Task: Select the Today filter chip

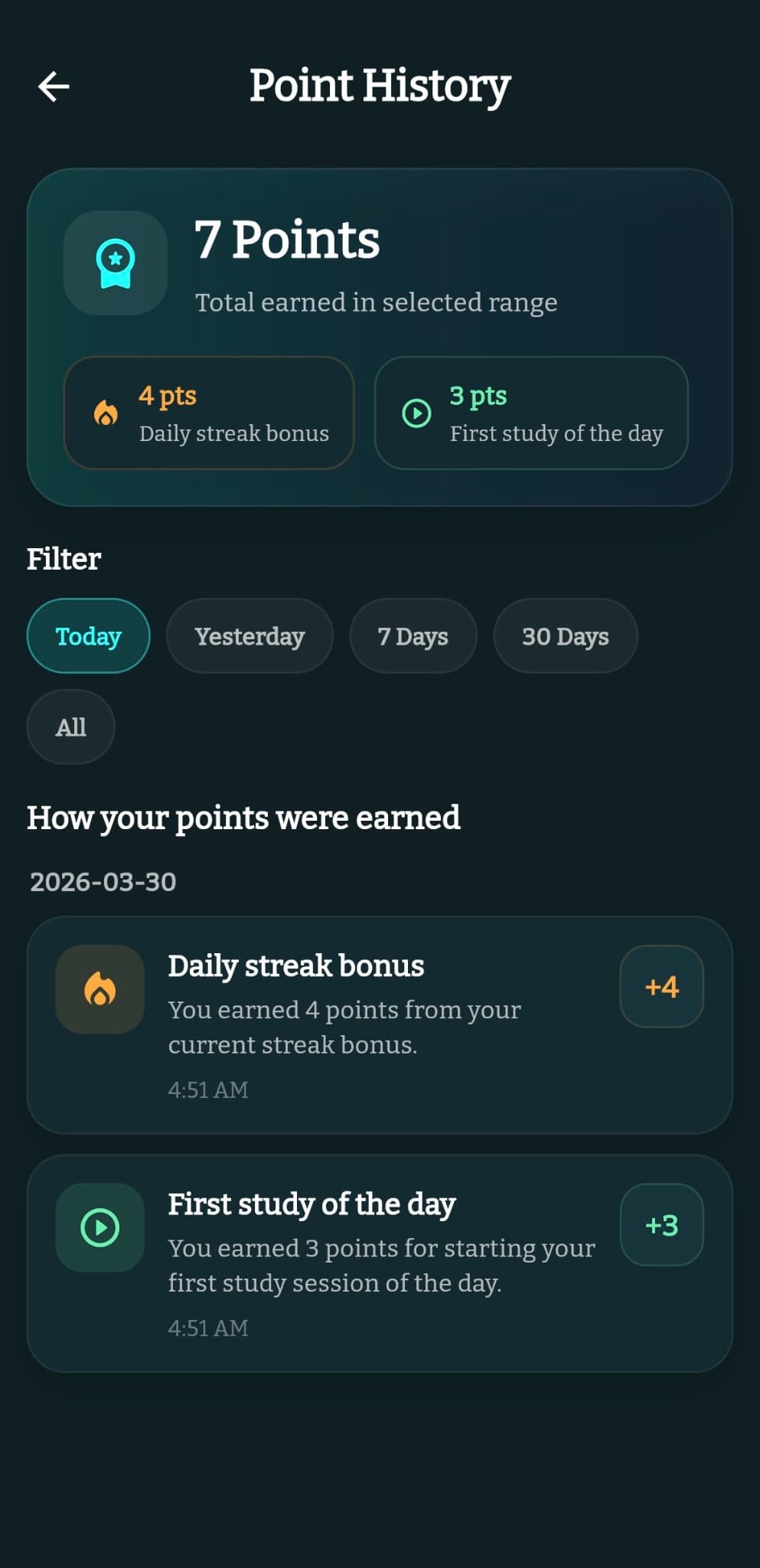Action: pos(88,636)
